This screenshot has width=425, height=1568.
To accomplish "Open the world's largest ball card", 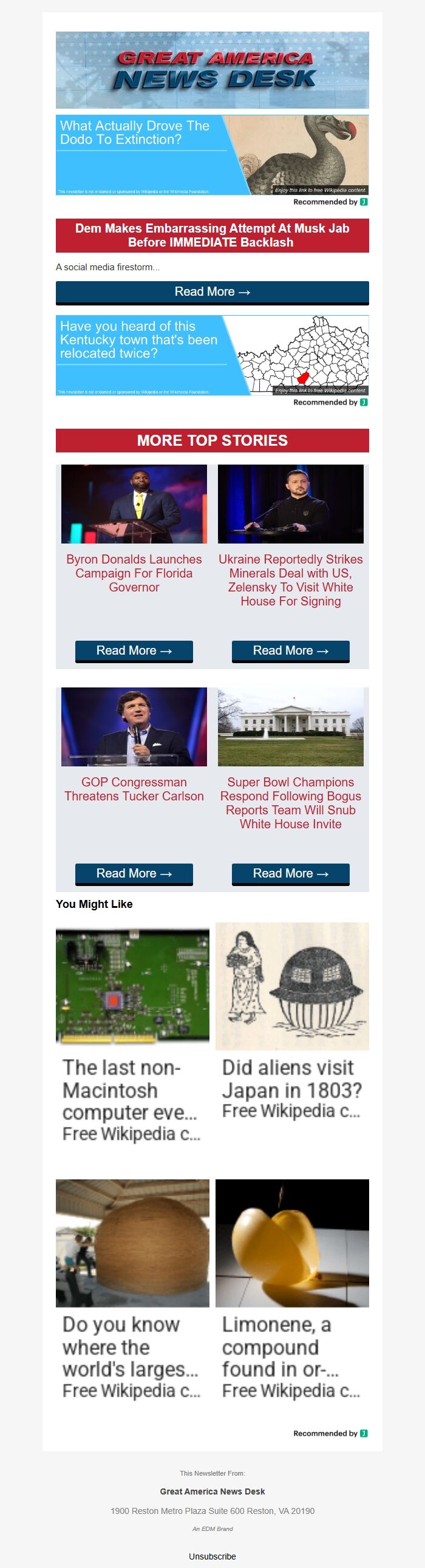I will (132, 1290).
